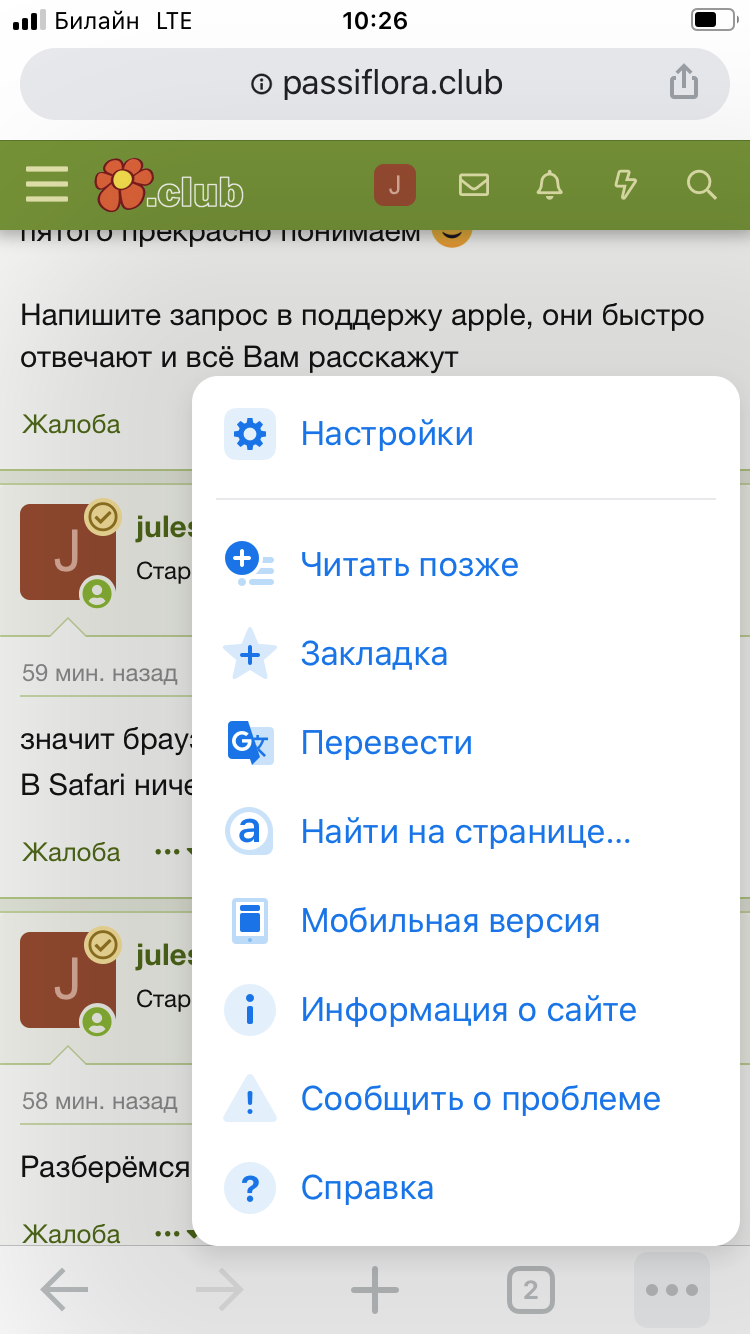Open Справка help item
750x1334 pixels.
(x=367, y=1188)
